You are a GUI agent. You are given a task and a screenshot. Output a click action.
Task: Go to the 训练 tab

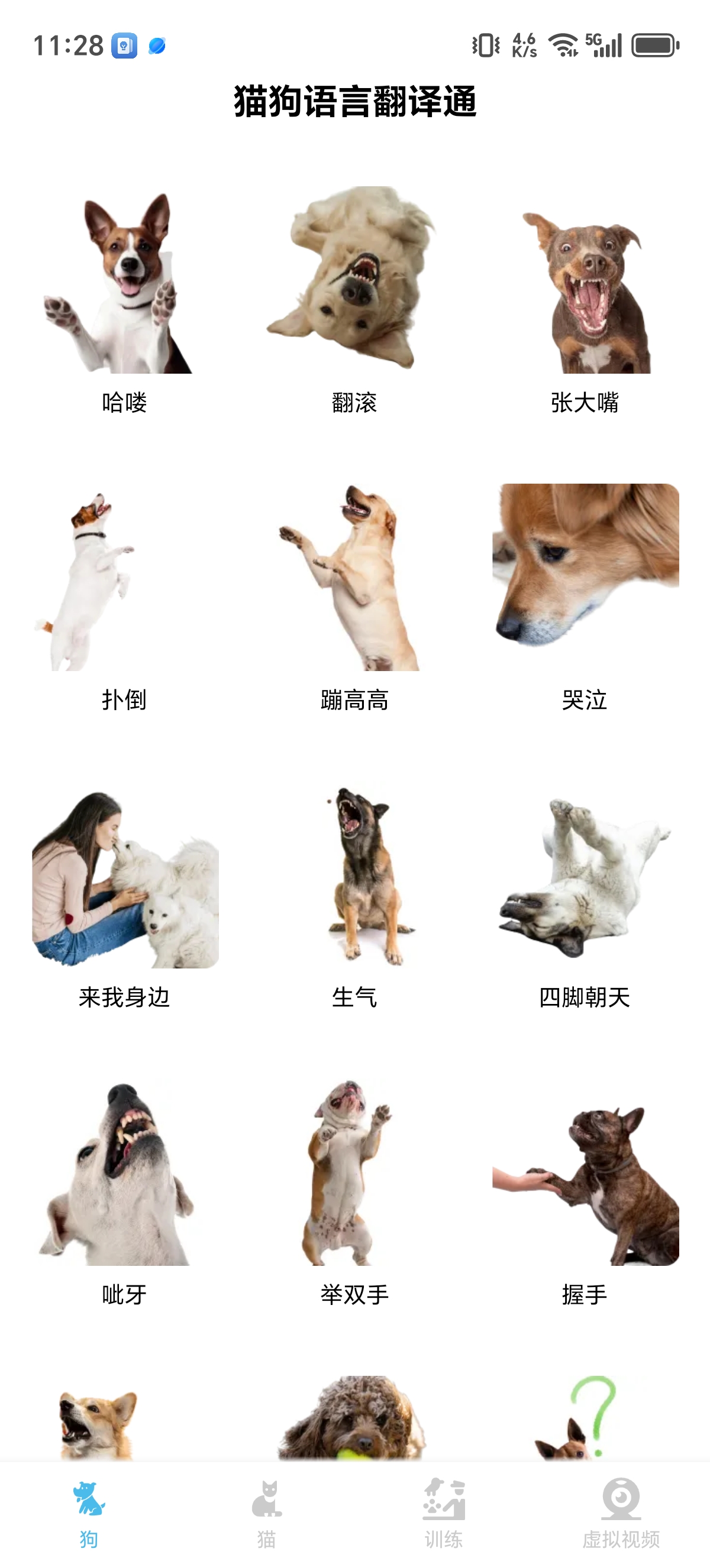pos(443,1512)
